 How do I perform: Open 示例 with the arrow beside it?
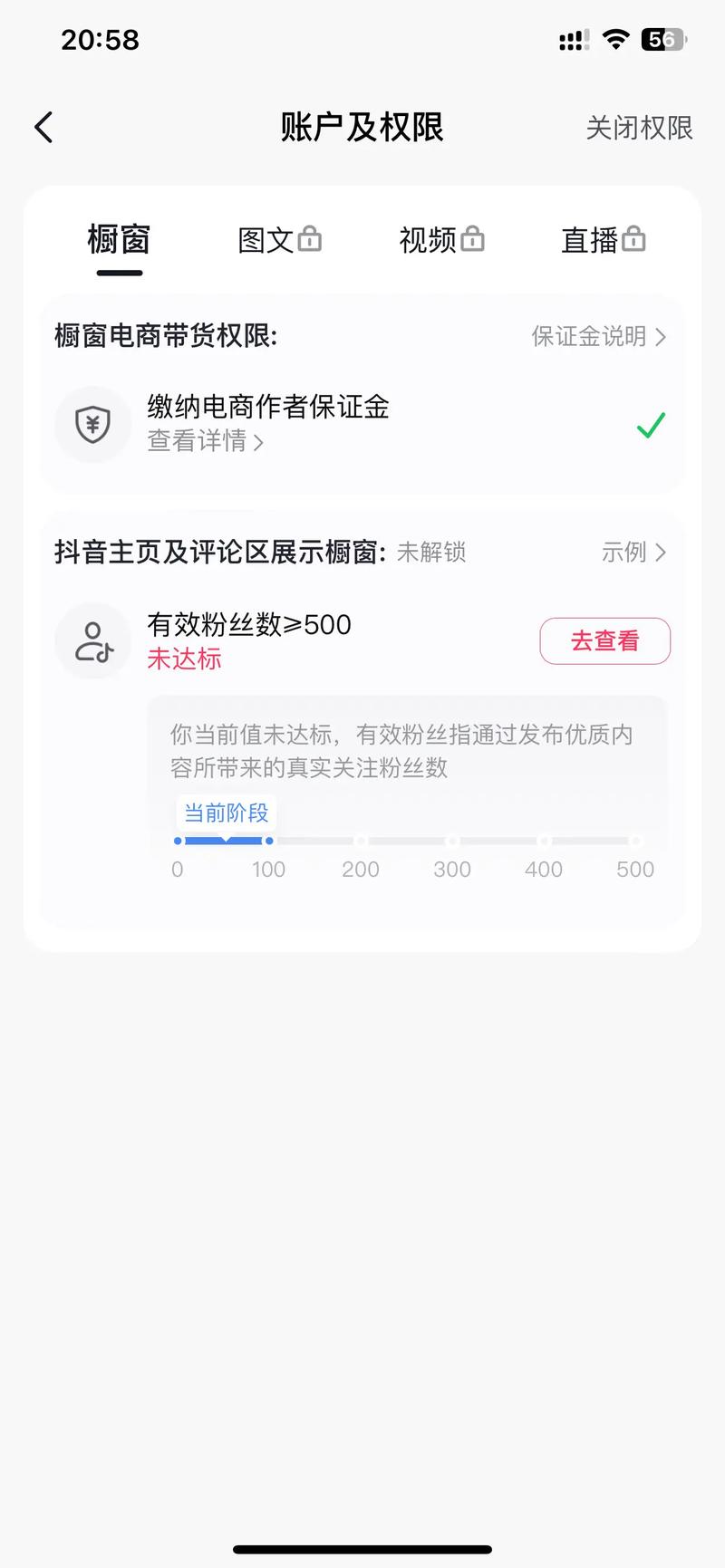click(634, 552)
